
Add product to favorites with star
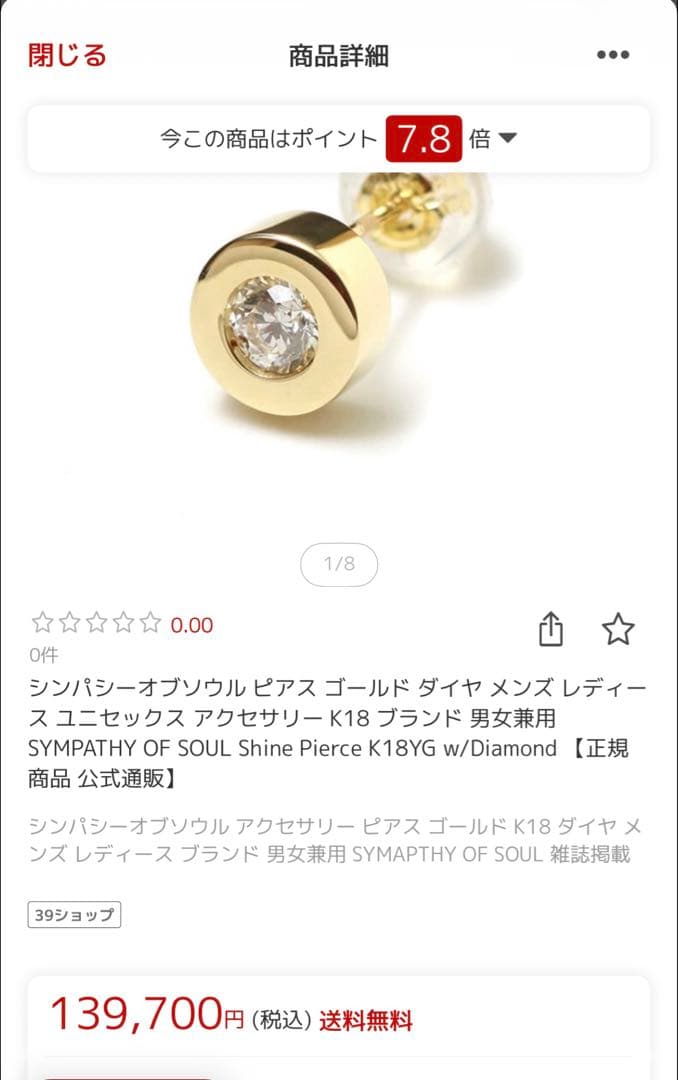[618, 629]
